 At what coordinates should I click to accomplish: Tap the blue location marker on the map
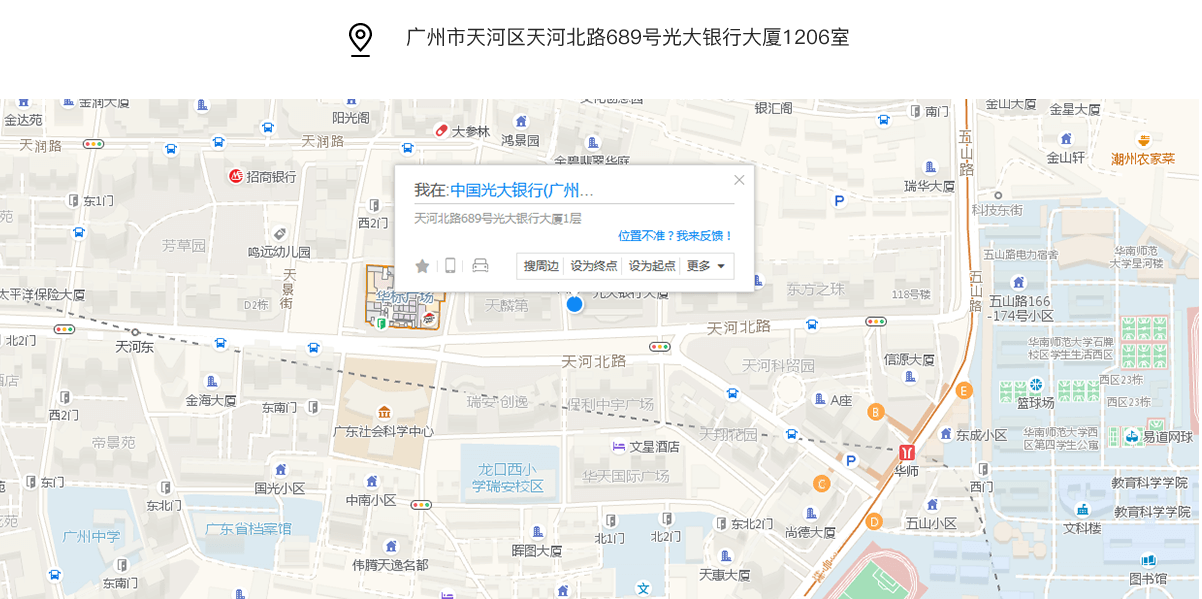[574, 303]
